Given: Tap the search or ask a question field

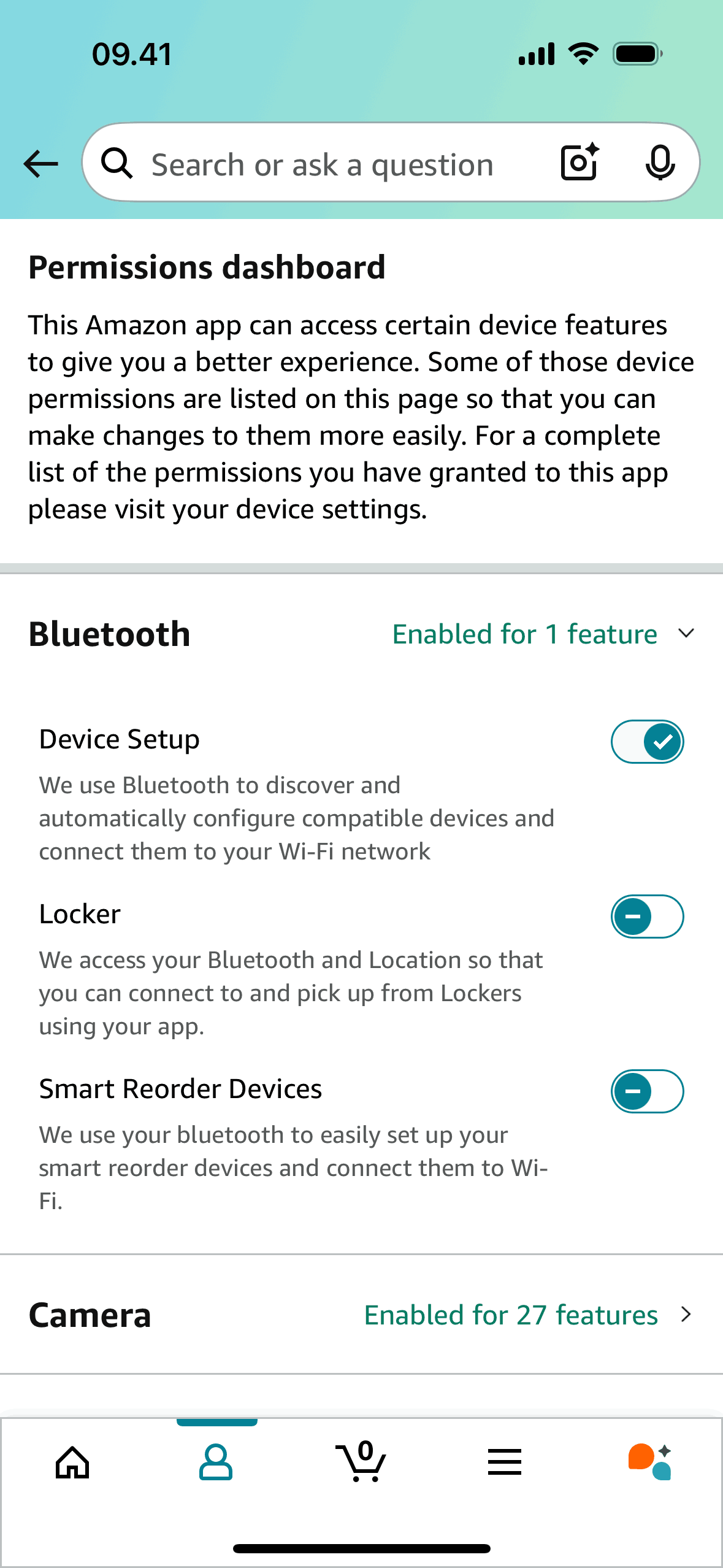Looking at the screenshot, I should pos(323,164).
